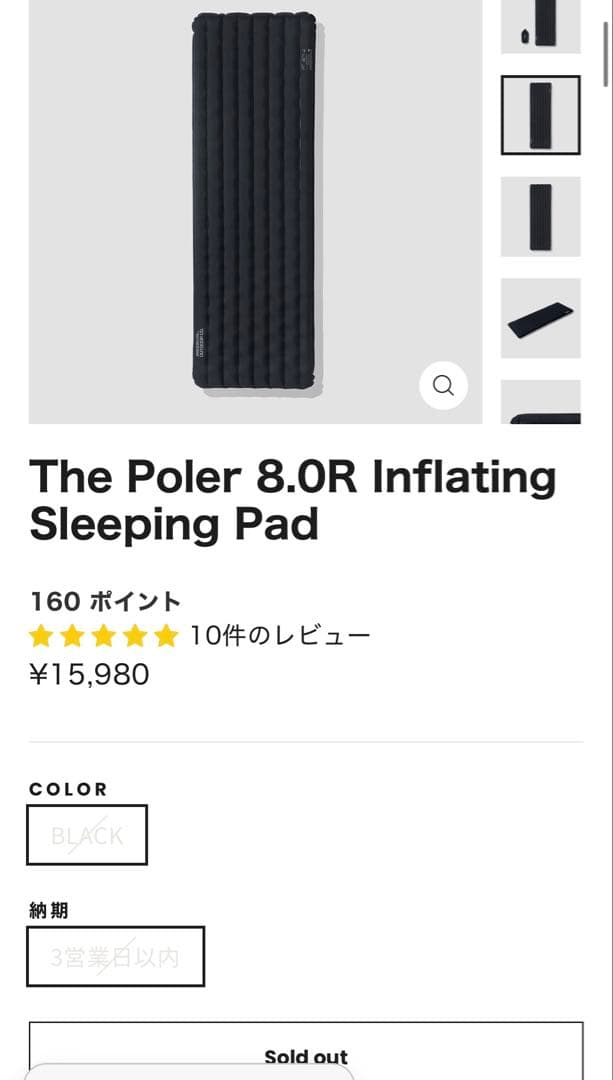The width and height of the screenshot is (613, 1080).
Task: Open the 10件のレビュー star rating reviews
Action: pyautogui.click(x=200, y=635)
